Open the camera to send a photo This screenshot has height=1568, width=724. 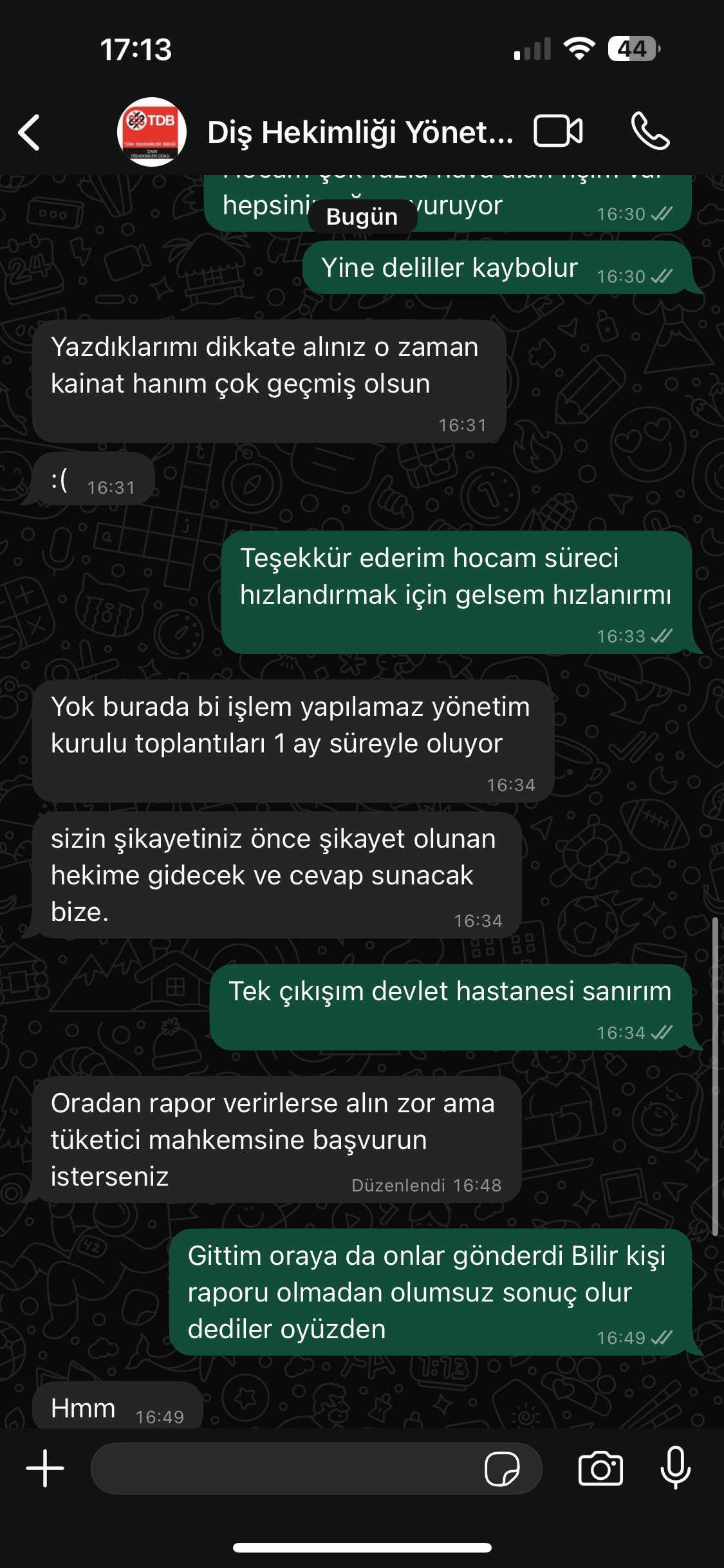[600, 1468]
